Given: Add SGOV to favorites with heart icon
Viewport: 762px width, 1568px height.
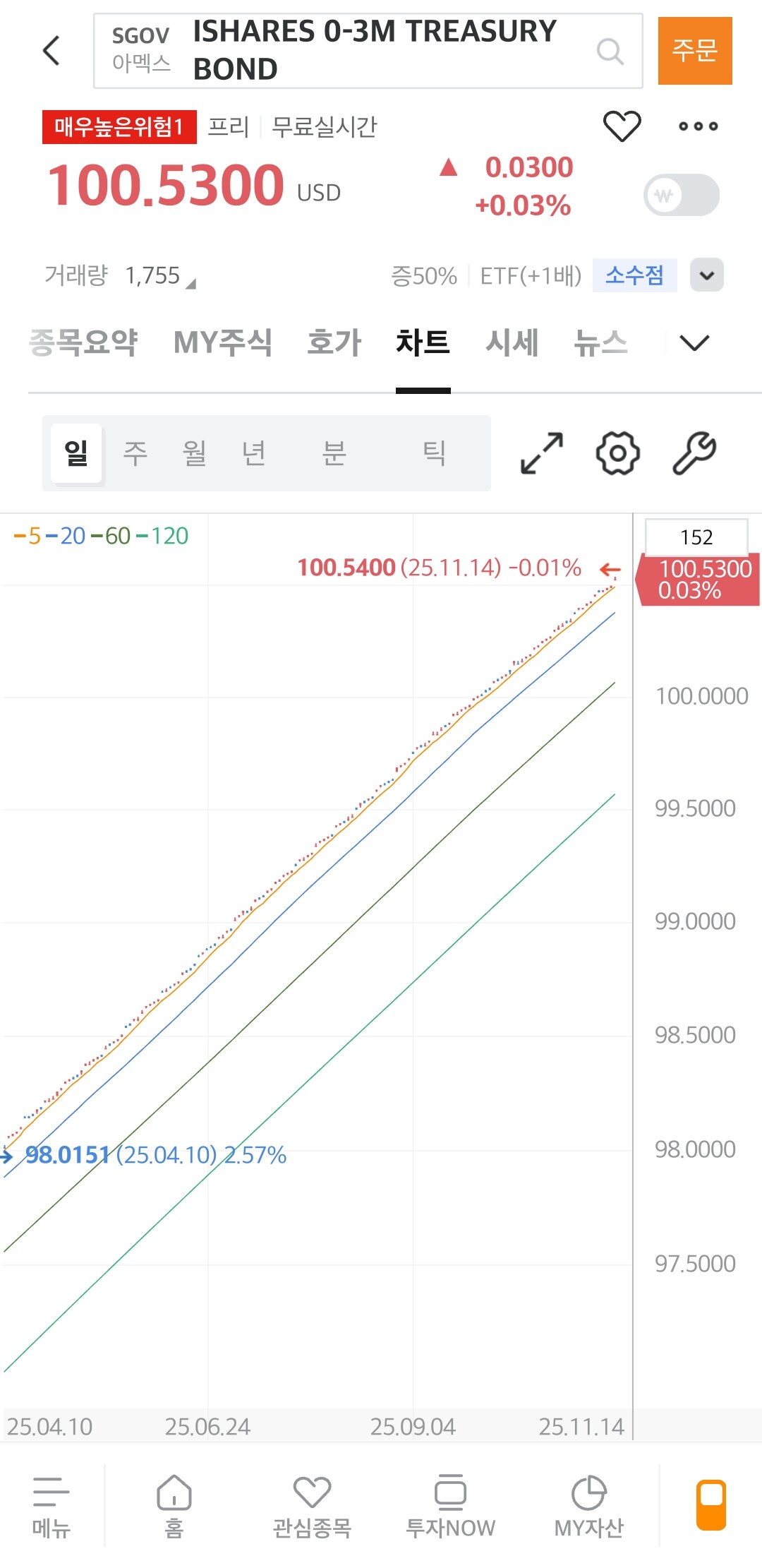Looking at the screenshot, I should point(622,126).
